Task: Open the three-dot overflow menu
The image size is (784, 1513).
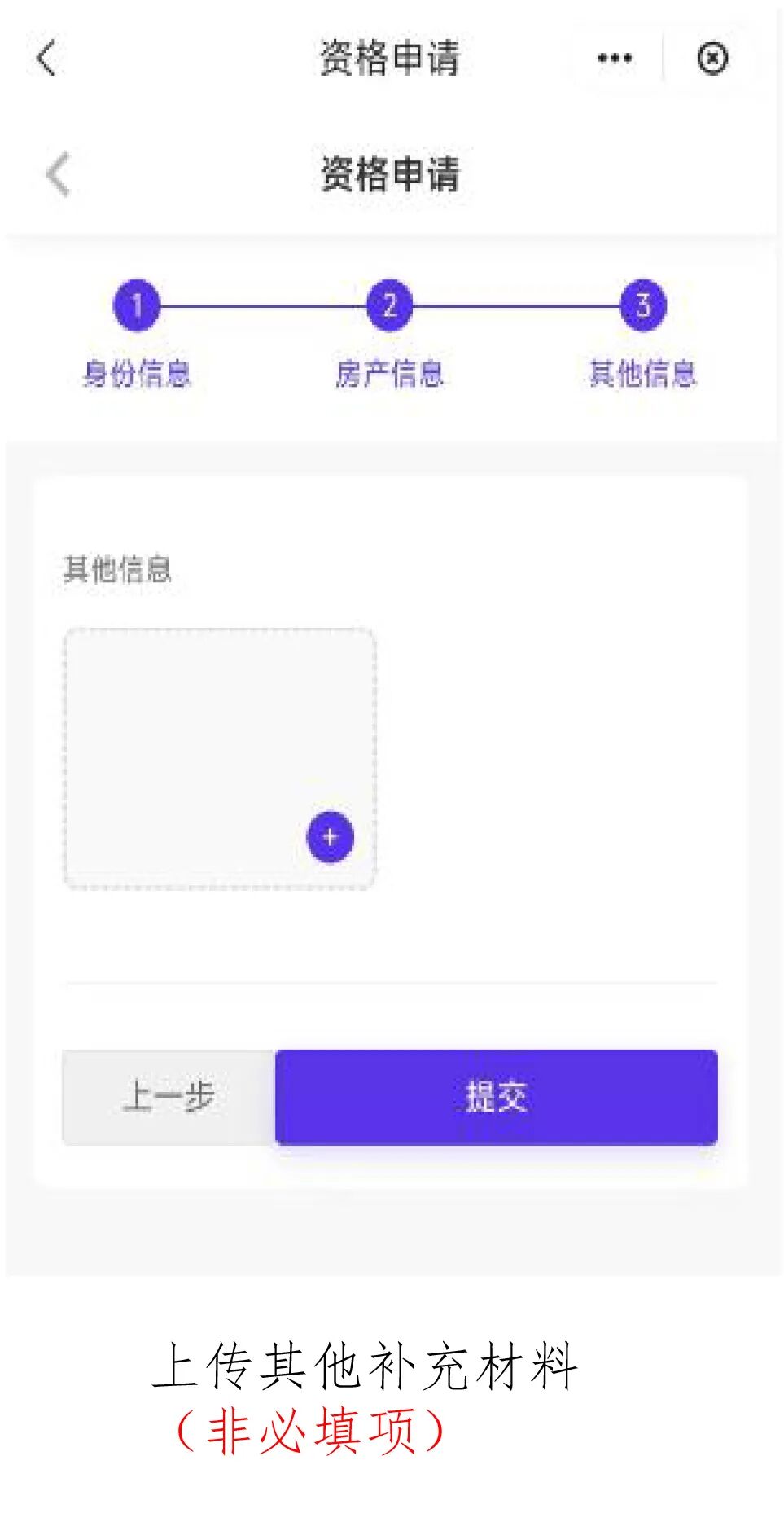Action: tap(615, 58)
